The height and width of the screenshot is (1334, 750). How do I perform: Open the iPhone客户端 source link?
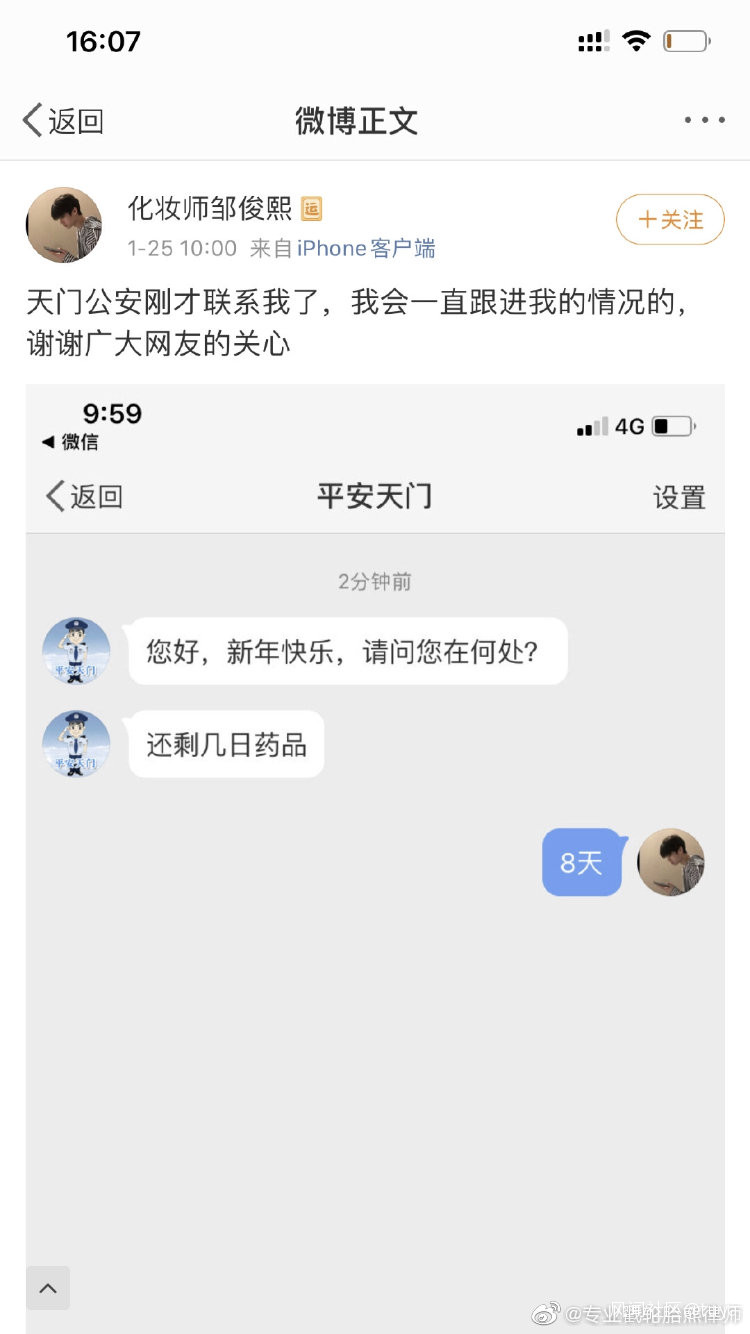pyautogui.click(x=366, y=249)
